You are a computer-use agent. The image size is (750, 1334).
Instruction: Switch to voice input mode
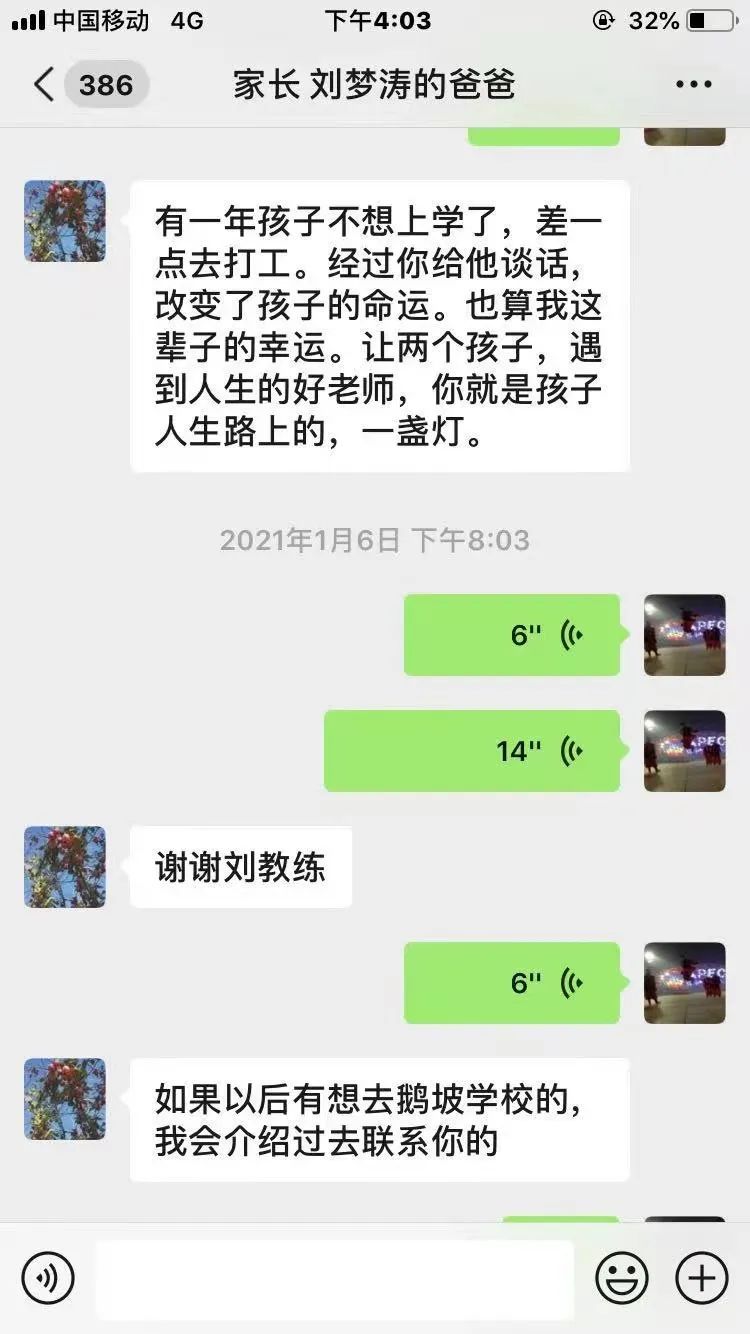coord(48,1277)
